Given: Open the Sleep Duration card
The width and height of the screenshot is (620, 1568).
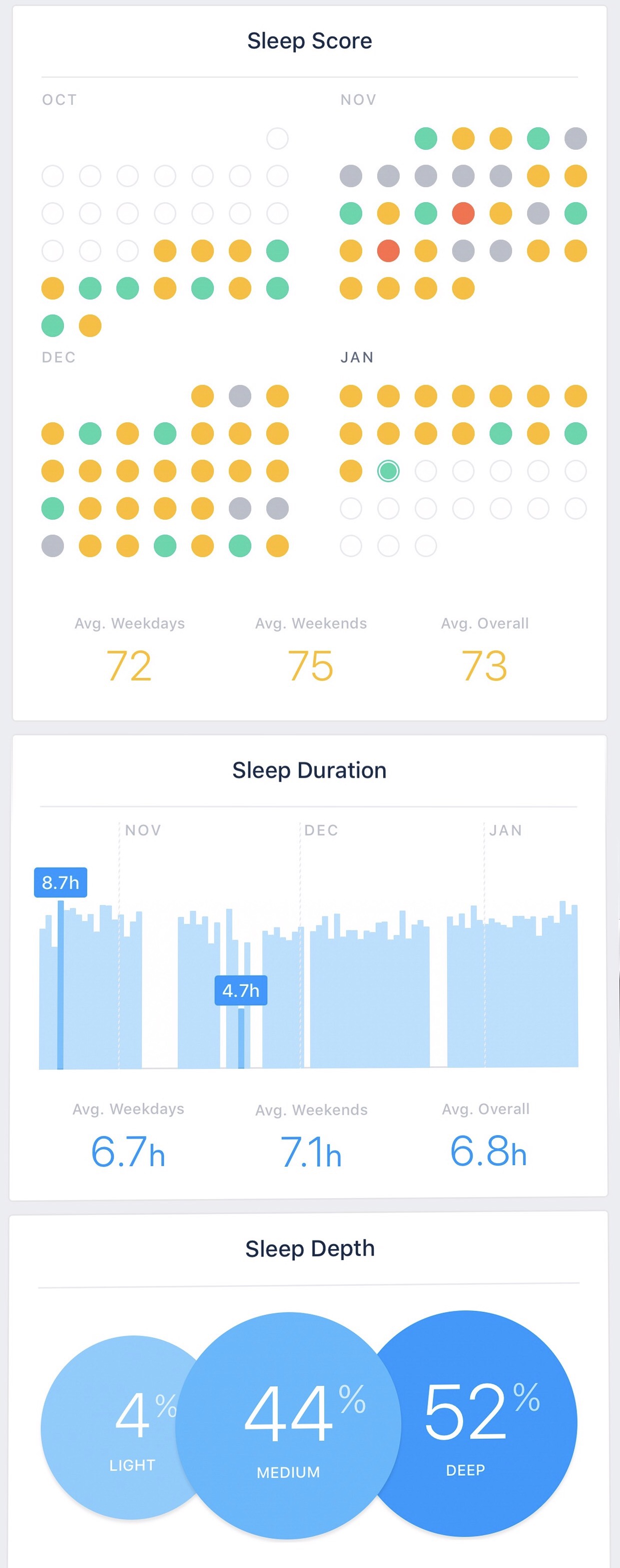Looking at the screenshot, I should [x=309, y=770].
